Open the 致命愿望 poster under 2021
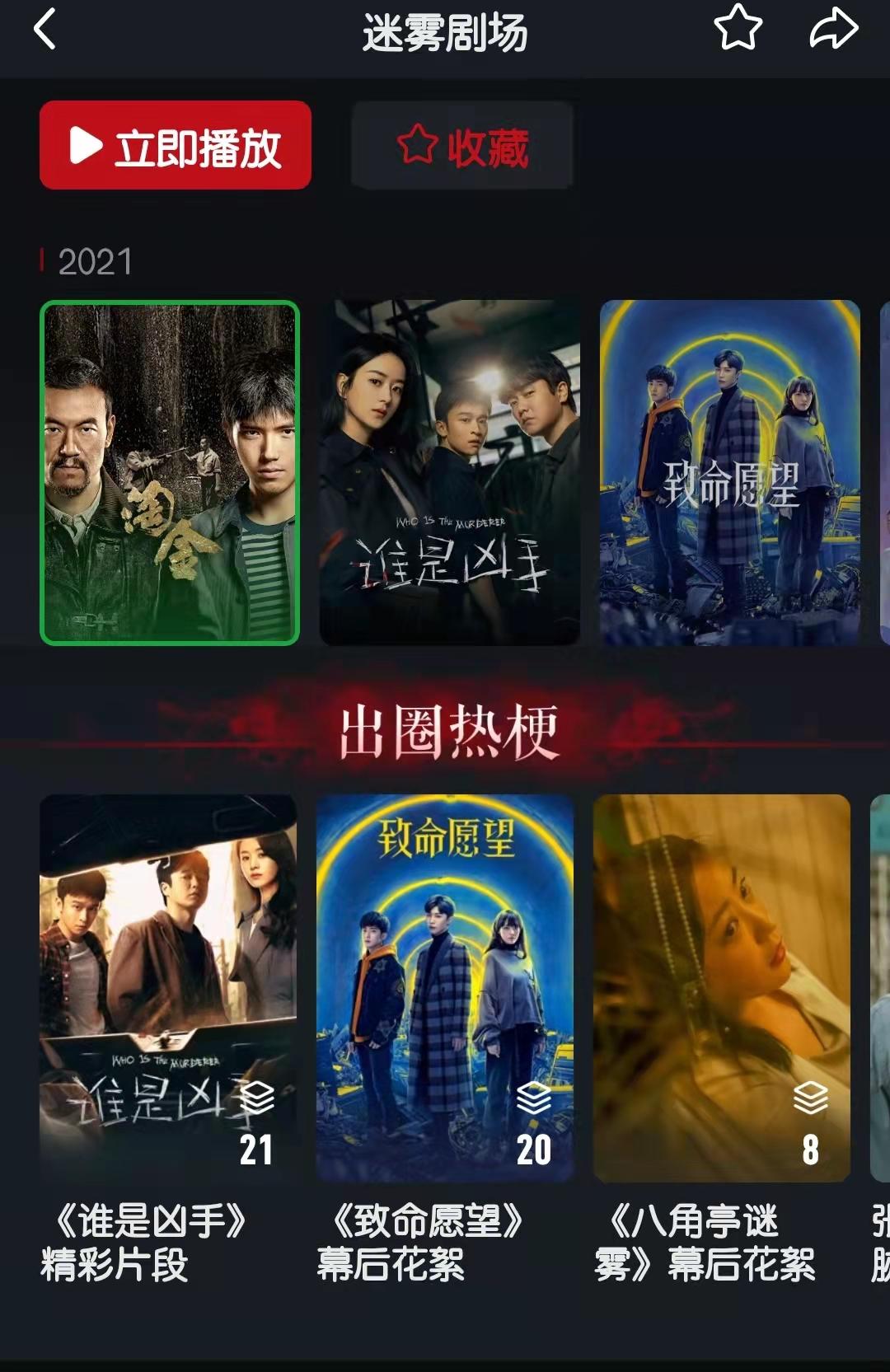 point(729,472)
